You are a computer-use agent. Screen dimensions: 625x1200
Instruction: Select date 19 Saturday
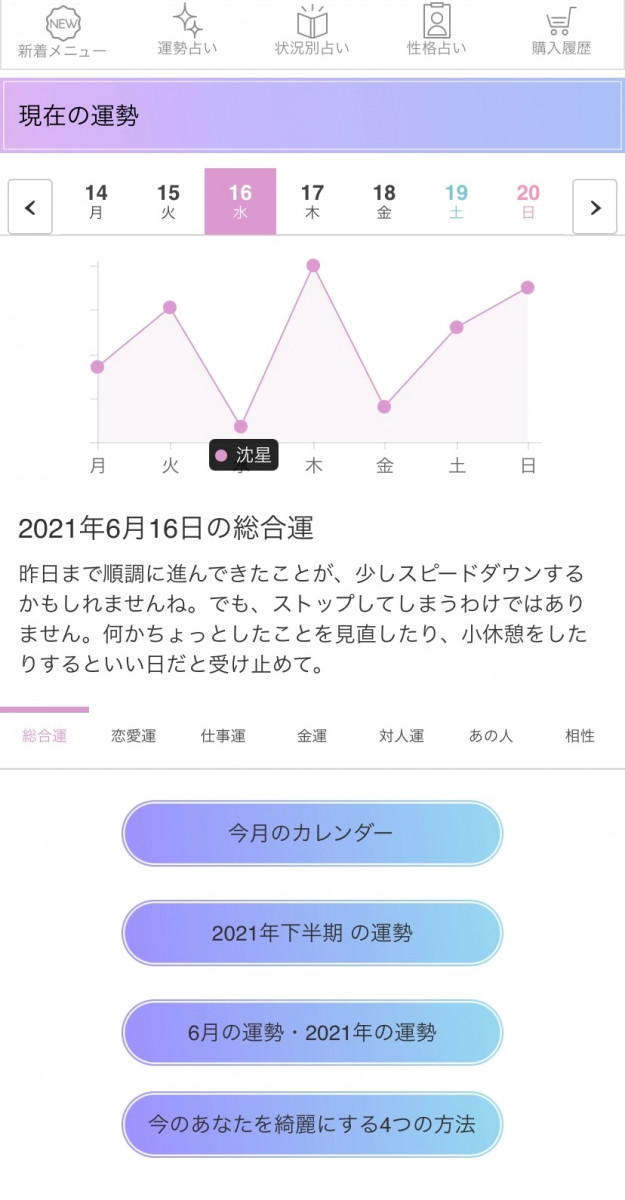pyautogui.click(x=456, y=201)
